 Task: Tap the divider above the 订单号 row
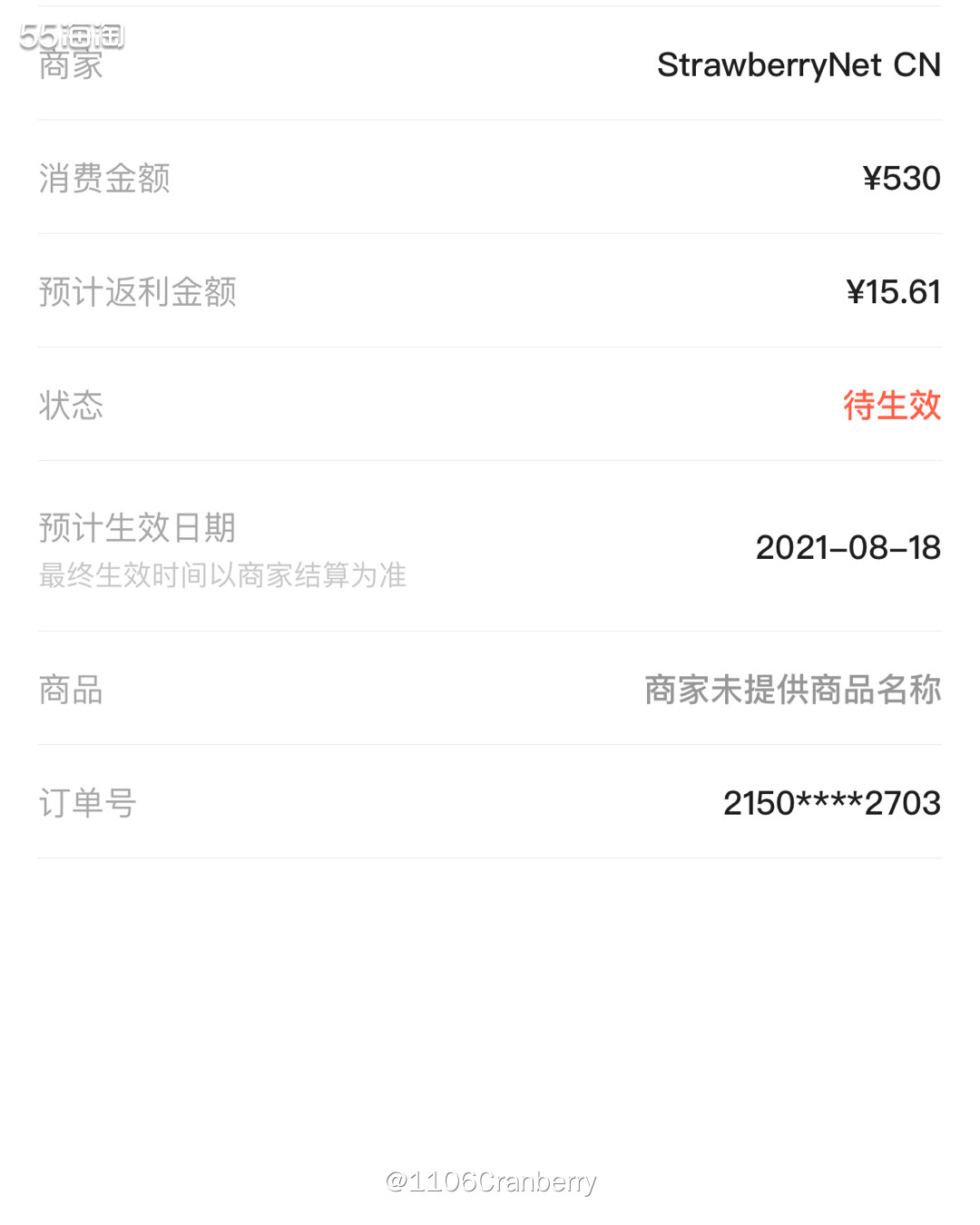click(x=490, y=744)
